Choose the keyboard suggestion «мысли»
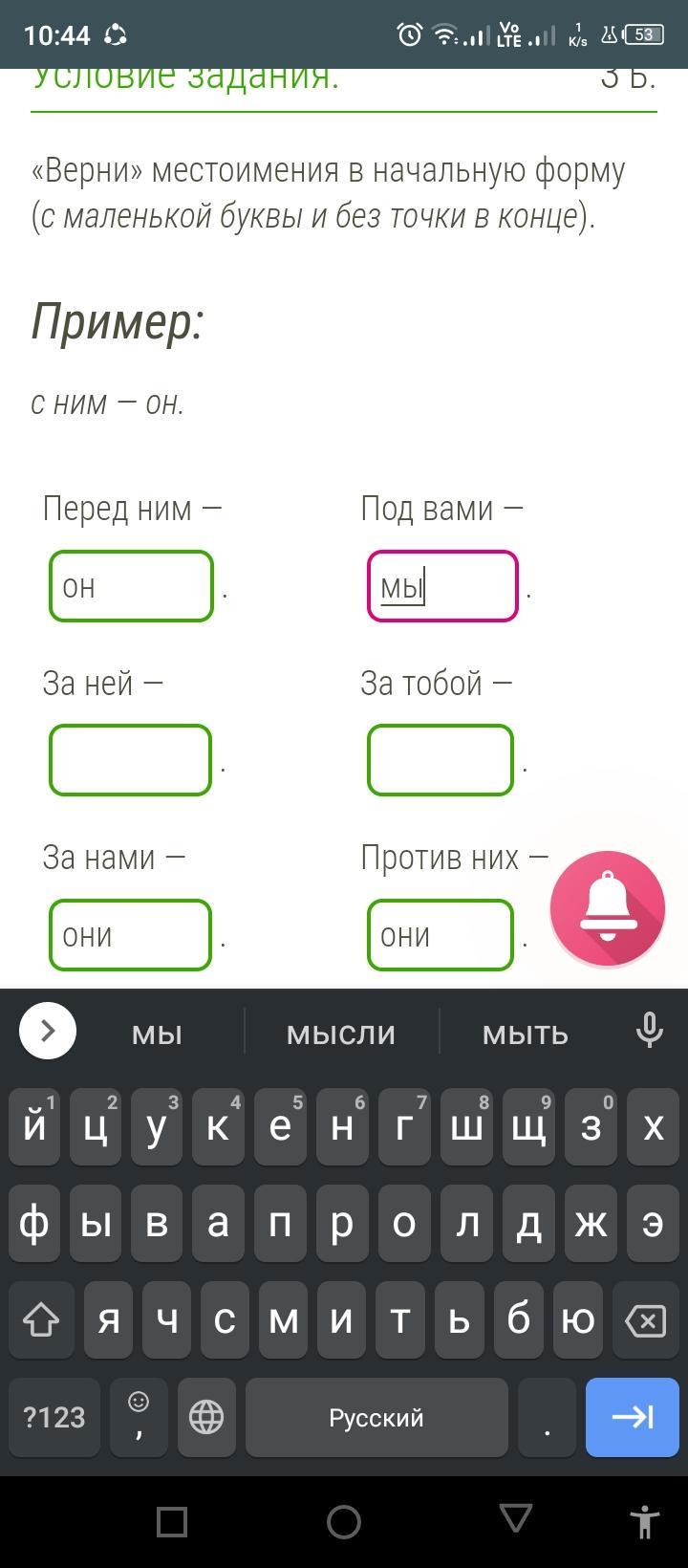688x1568 pixels. [341, 1034]
